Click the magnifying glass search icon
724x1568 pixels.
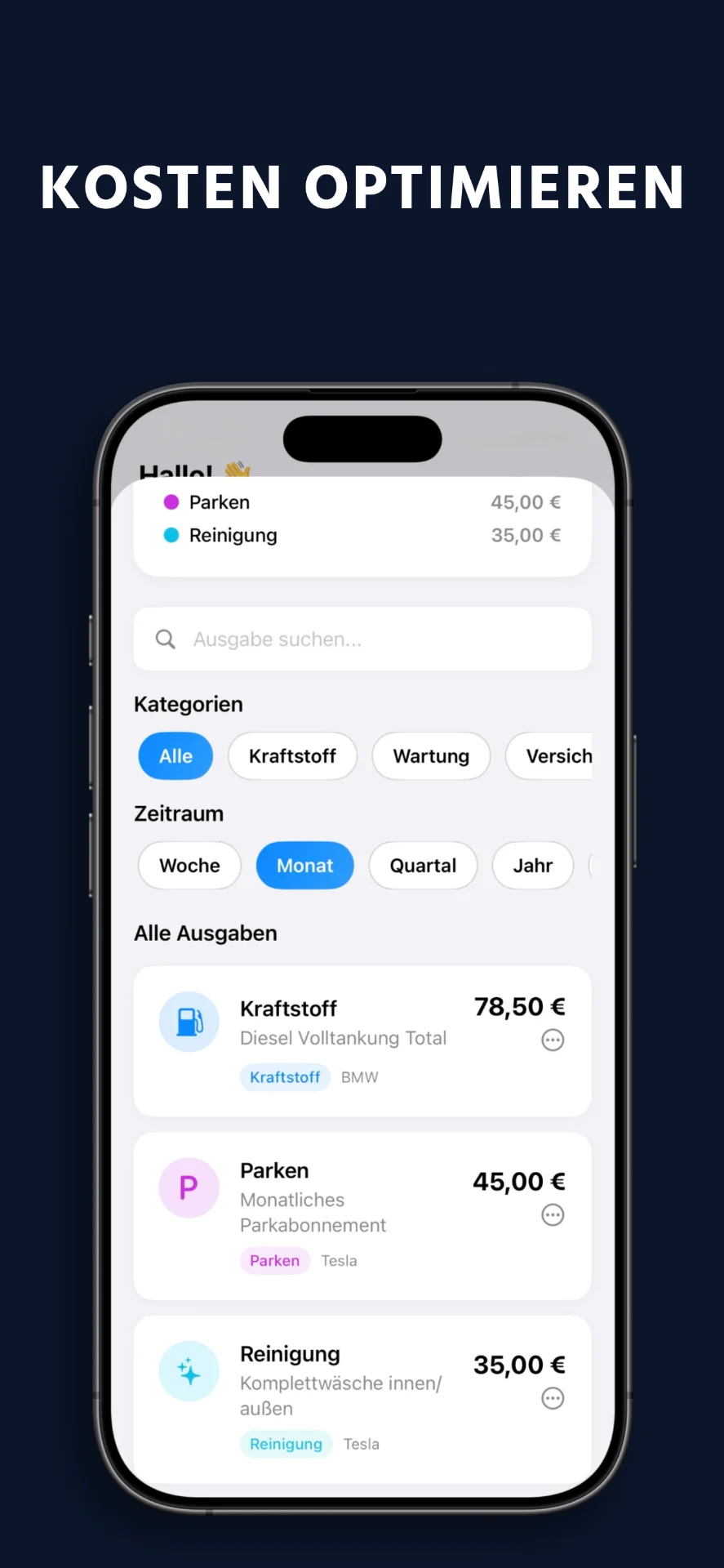[165, 639]
